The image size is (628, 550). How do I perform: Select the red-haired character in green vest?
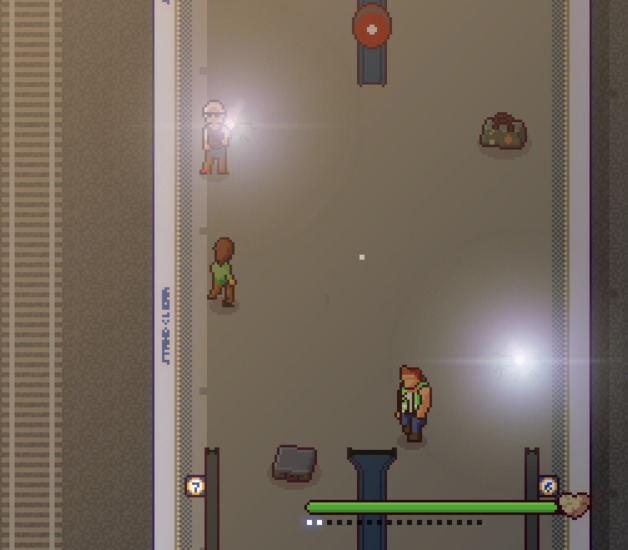pyautogui.click(x=413, y=403)
